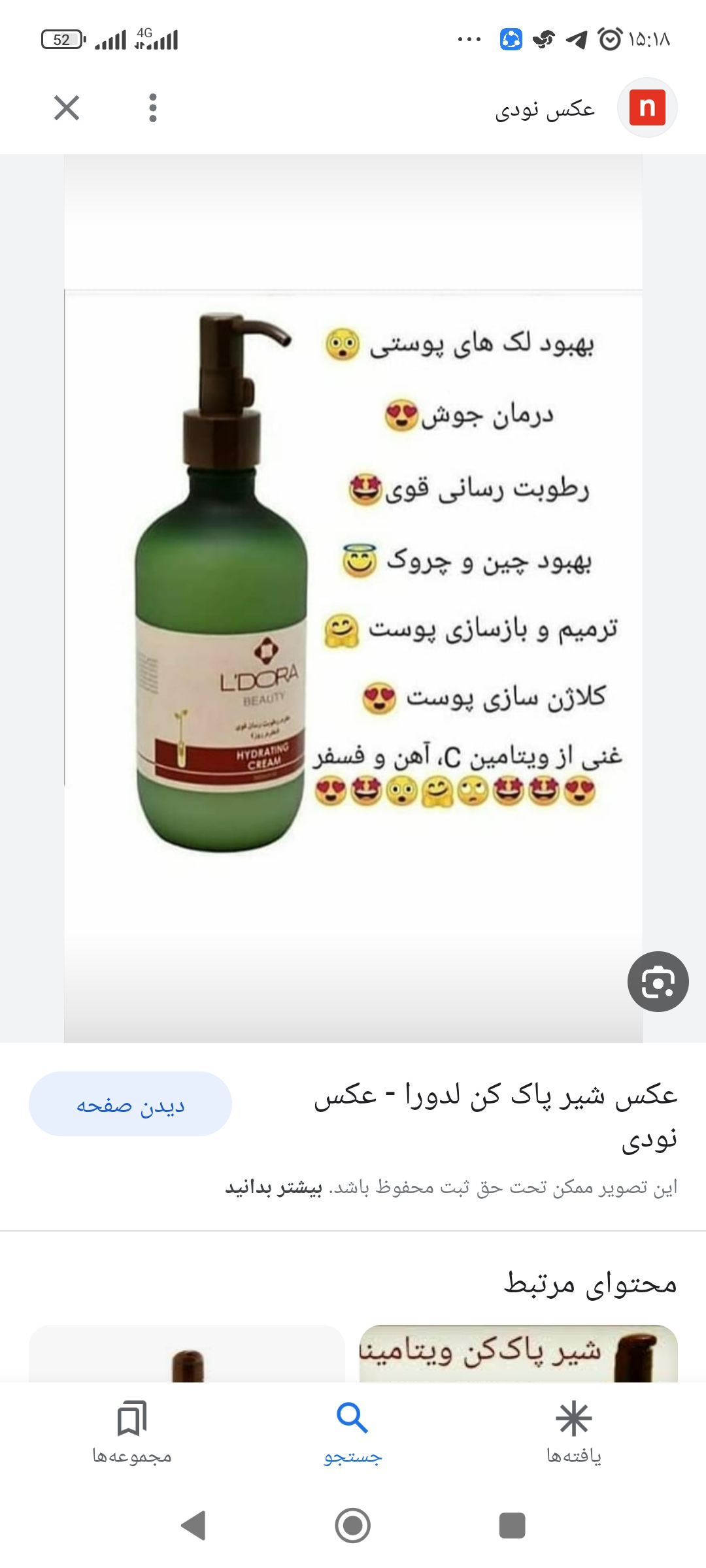Viewport: 706px width, 1568px height.
Task: Open the بیشتر بدانید copyright link
Action: pyautogui.click(x=274, y=1187)
